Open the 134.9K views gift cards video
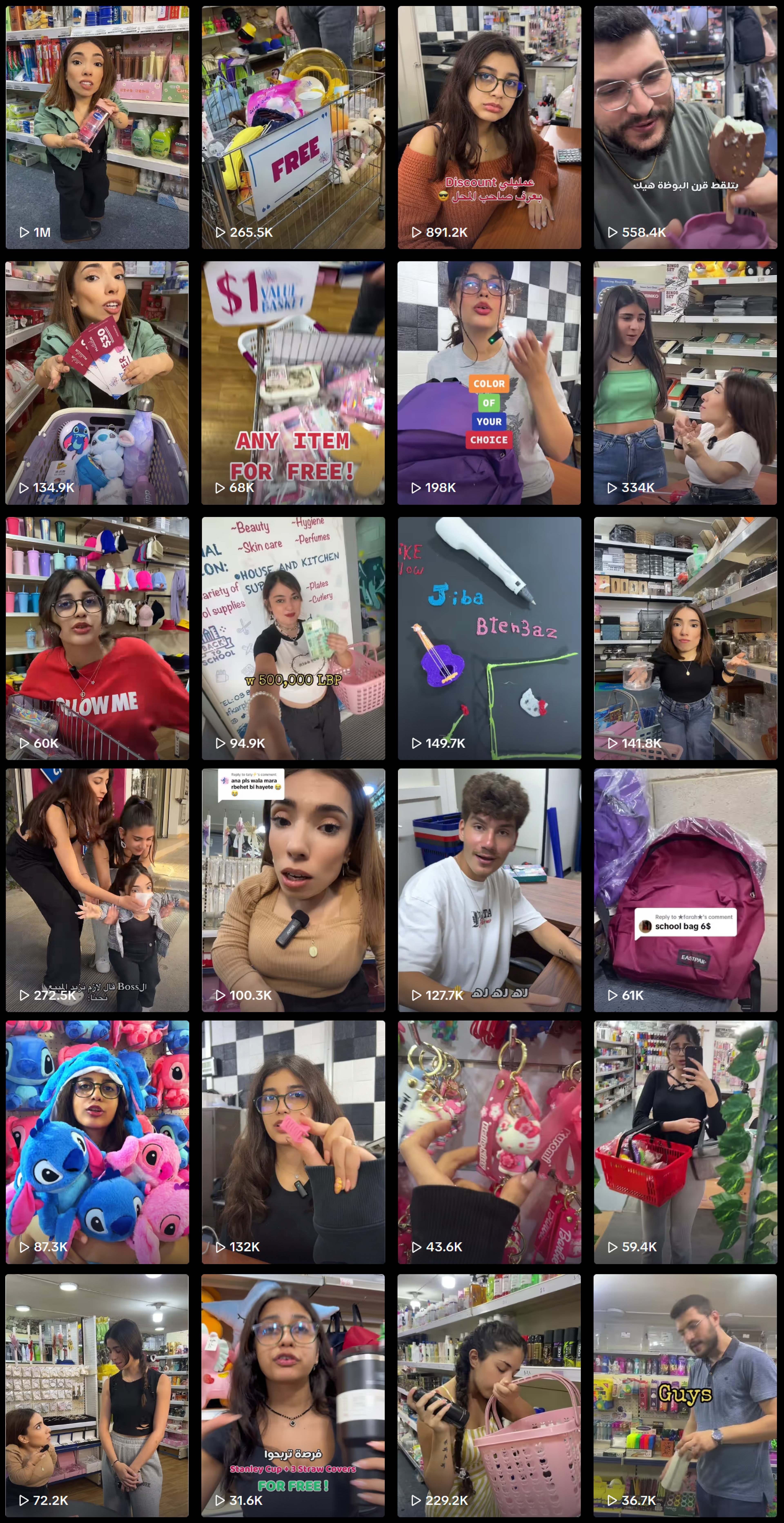Screen dimensions: 784x1523 [97, 383]
